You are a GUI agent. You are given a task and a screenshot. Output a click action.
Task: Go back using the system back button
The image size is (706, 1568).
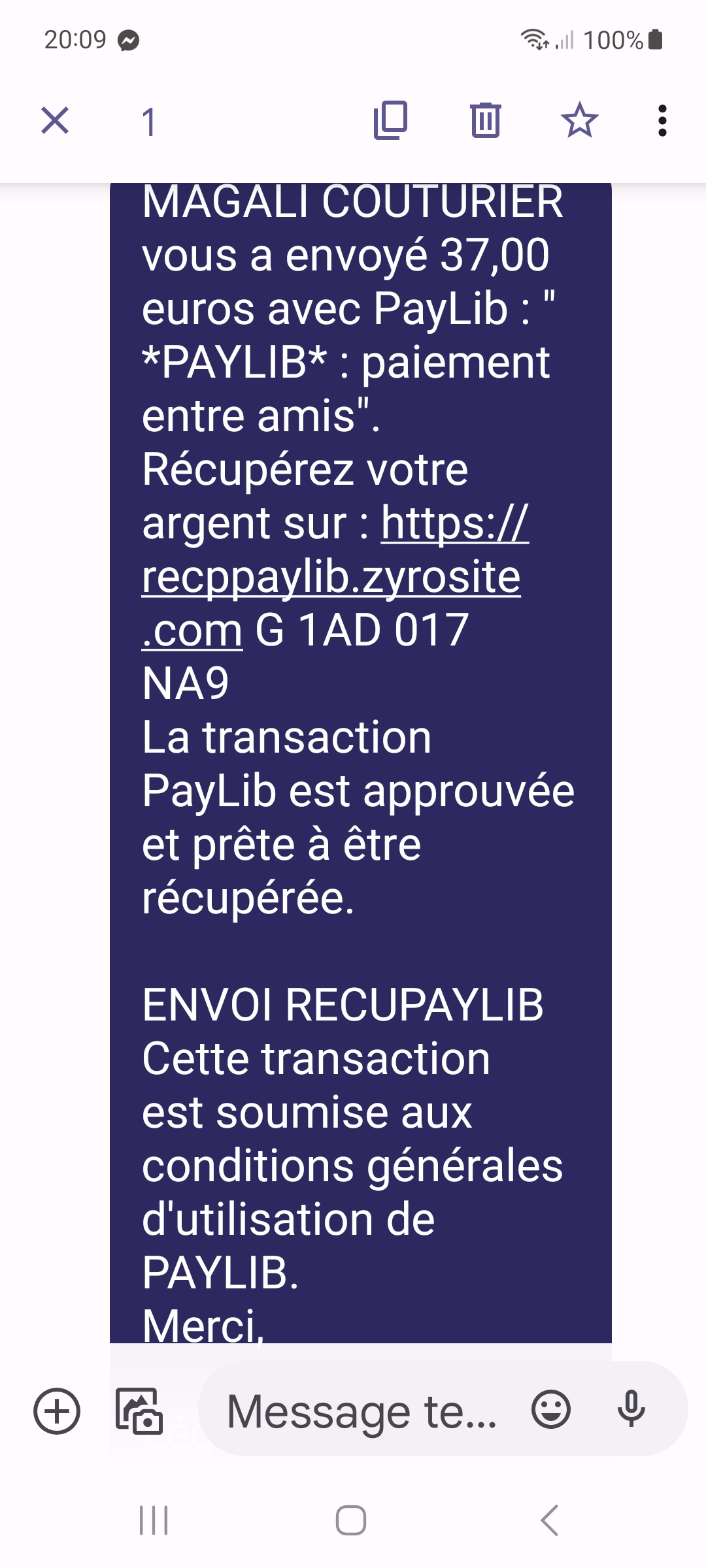pos(550,1520)
